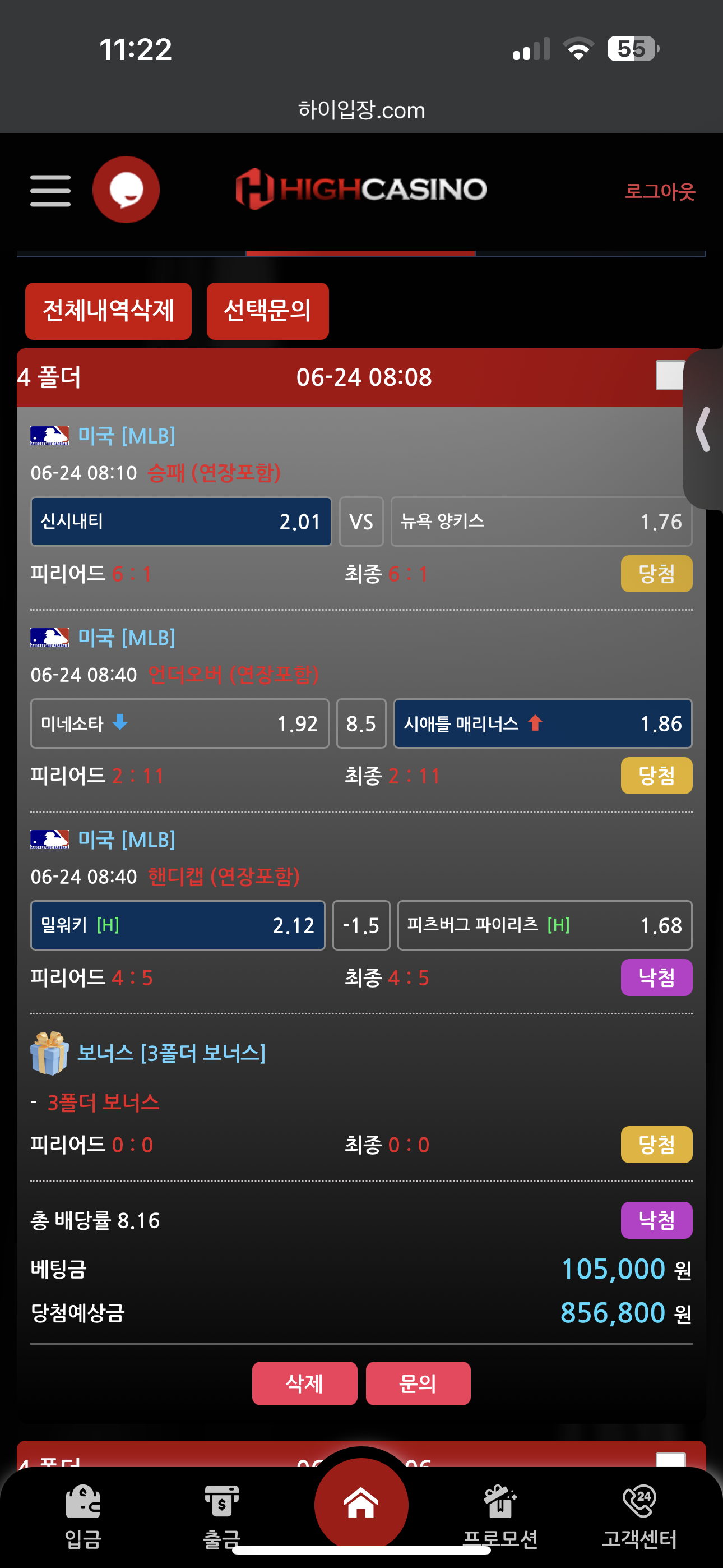Open the red chat bubble icon
The image size is (723, 1568).
pyautogui.click(x=126, y=190)
